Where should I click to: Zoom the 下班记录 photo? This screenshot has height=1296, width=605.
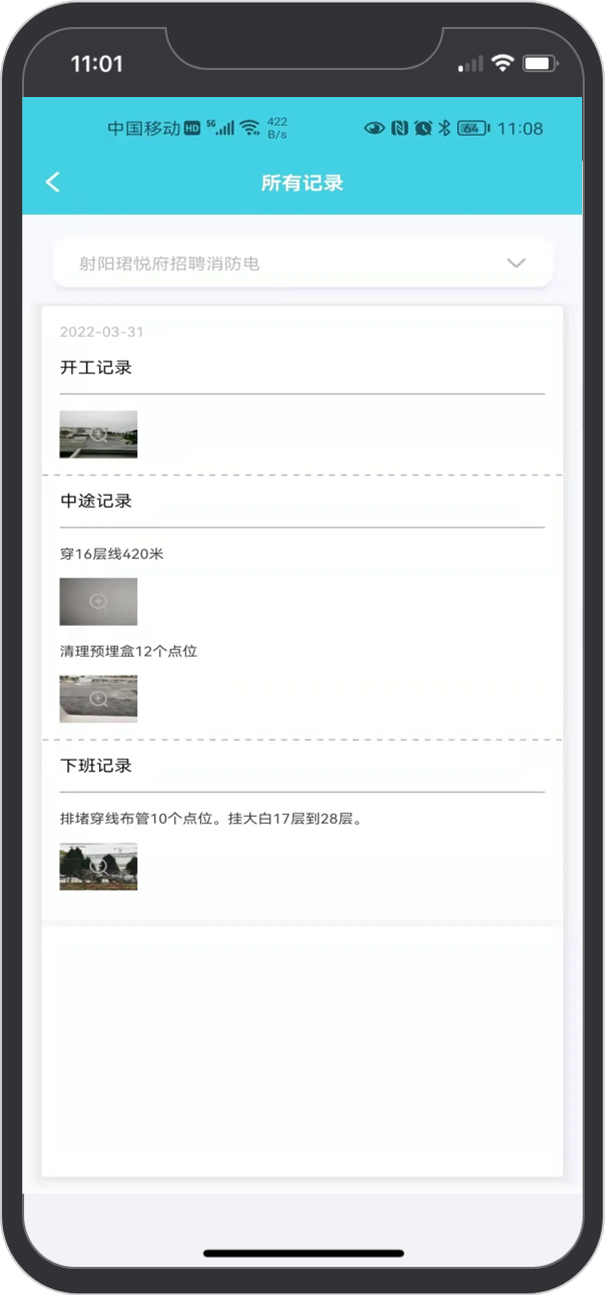point(98,866)
